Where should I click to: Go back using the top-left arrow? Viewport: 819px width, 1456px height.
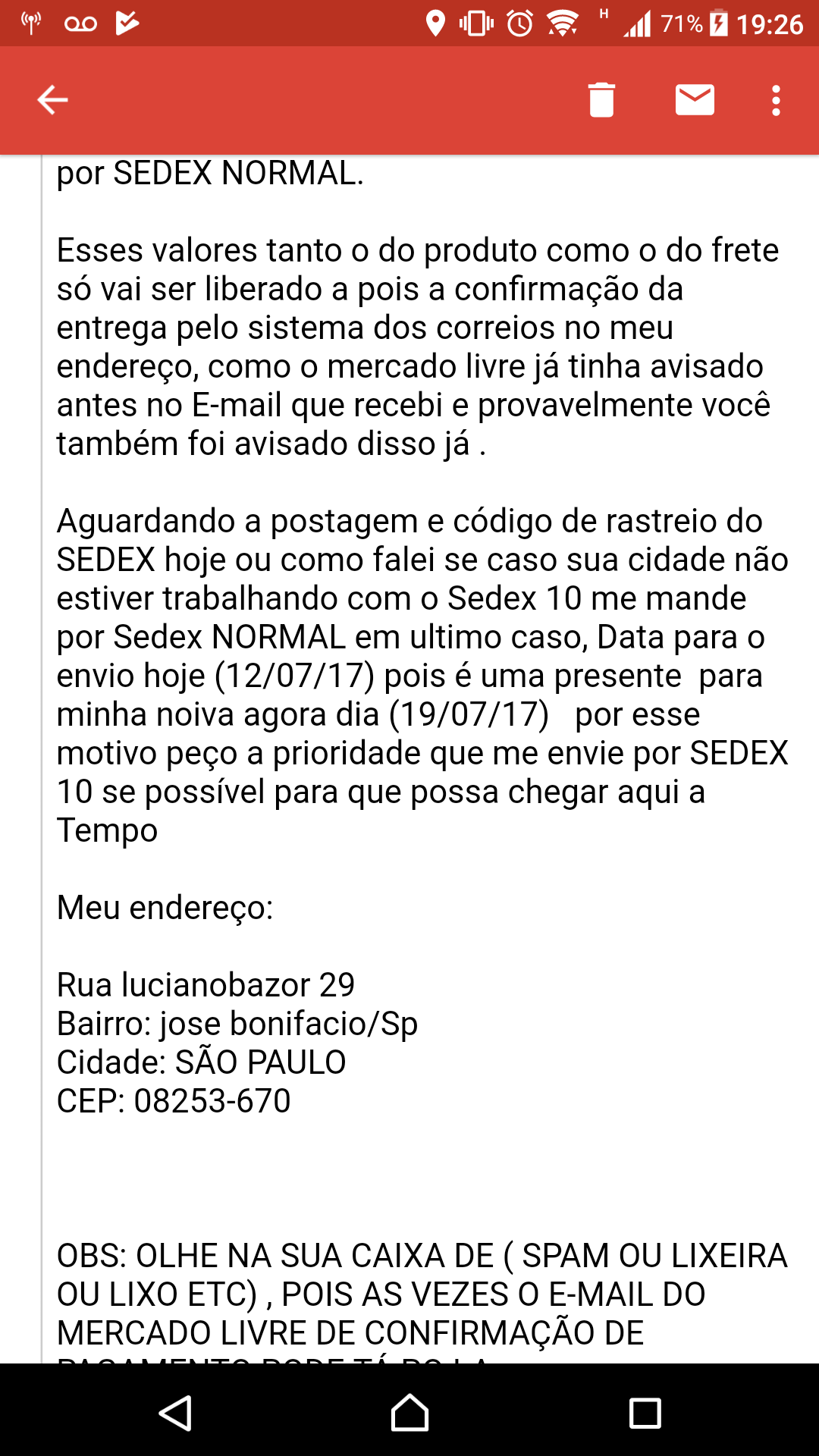[52, 100]
